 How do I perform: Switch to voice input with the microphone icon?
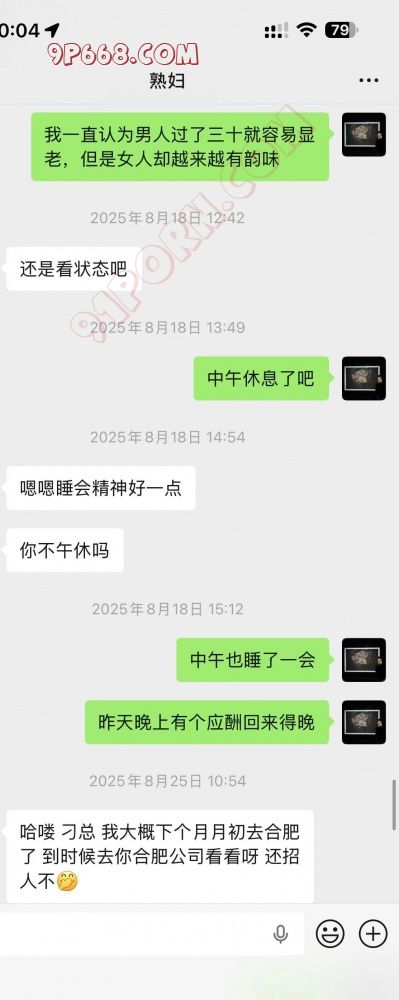280,934
